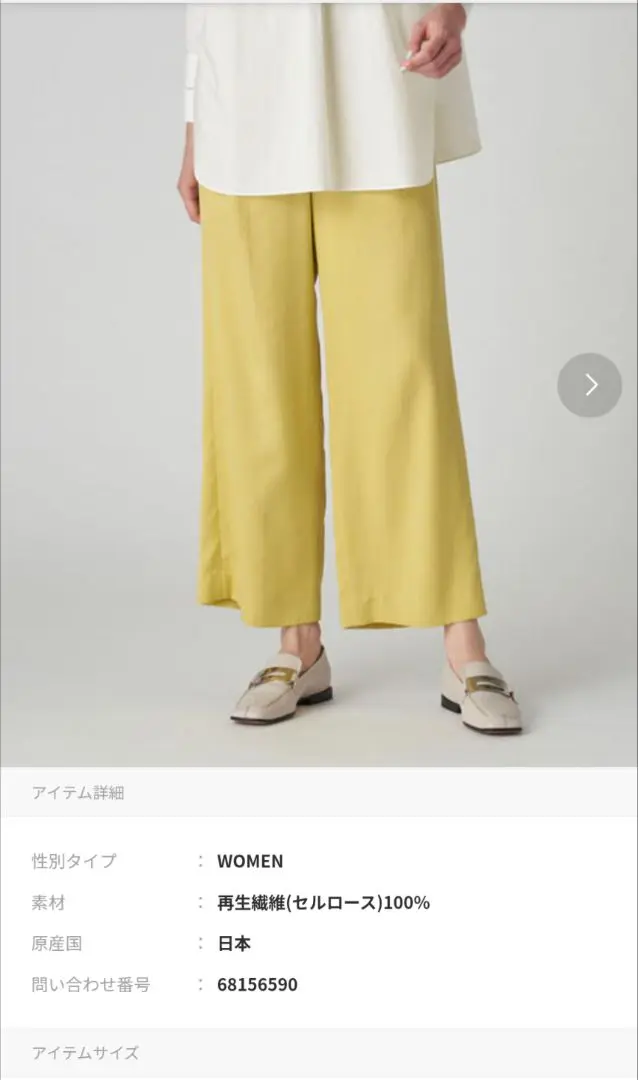Screen dimensions: 638x1080
Task: Show the next product photo
Action: pyautogui.click(x=590, y=385)
